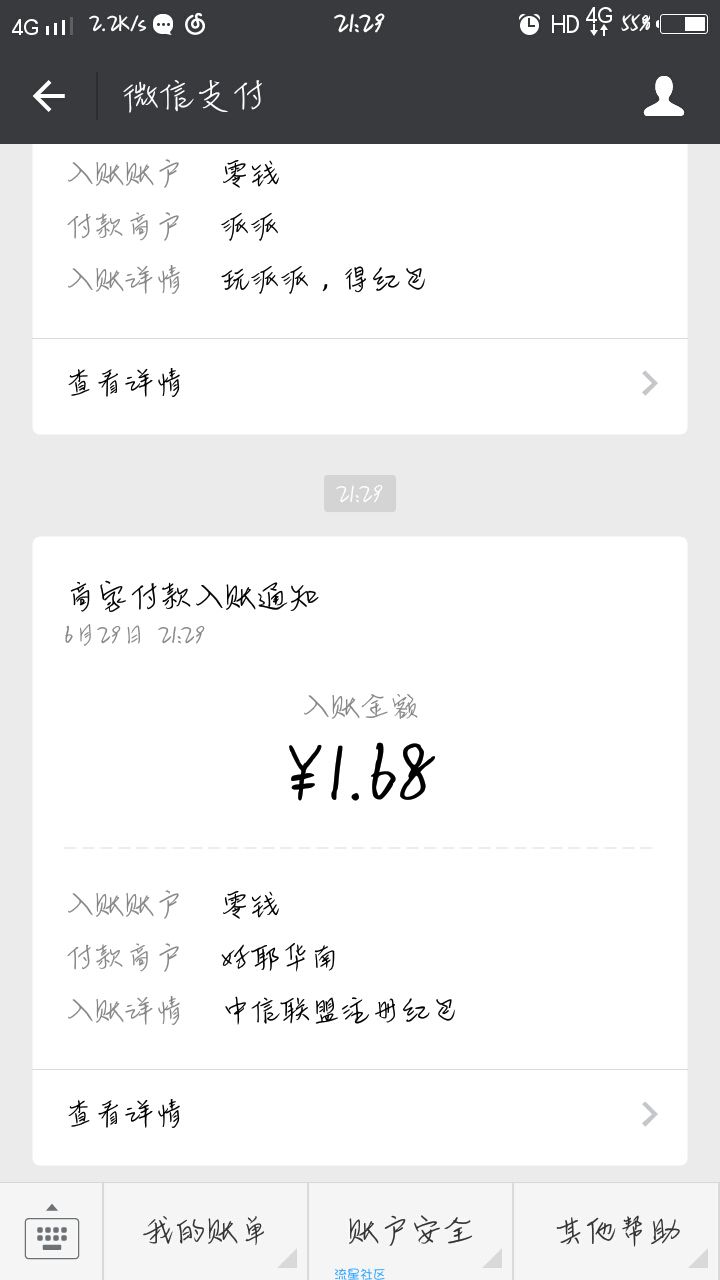720x1280 pixels.
Task: Open 查看详情 for the 好耶华南 payment
Action: 360,1114
